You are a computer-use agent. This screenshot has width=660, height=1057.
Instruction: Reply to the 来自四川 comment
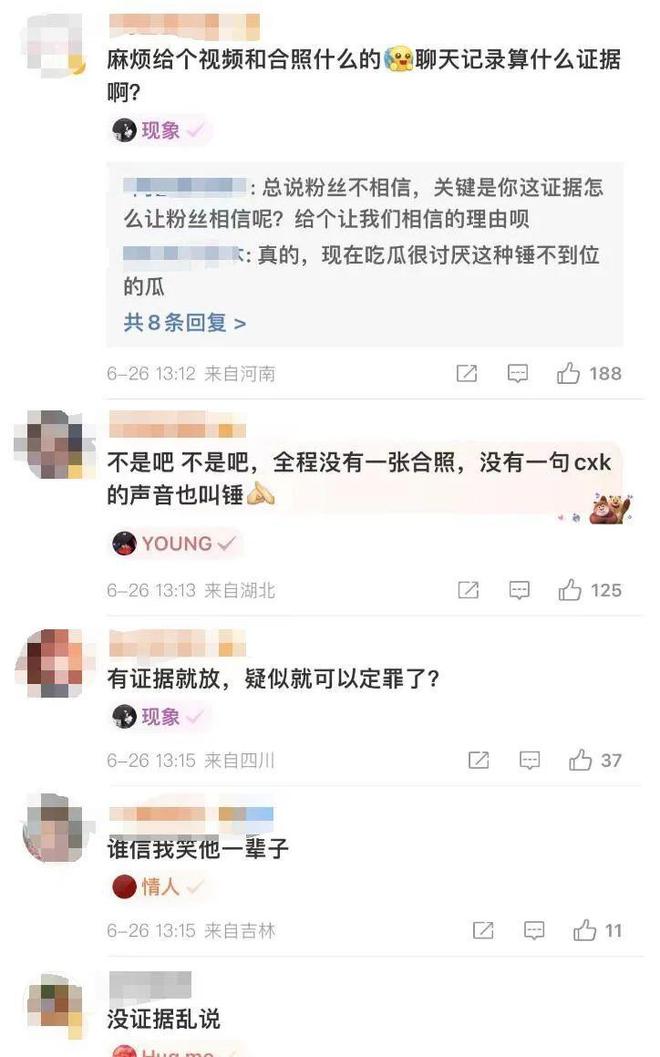[x=530, y=760]
